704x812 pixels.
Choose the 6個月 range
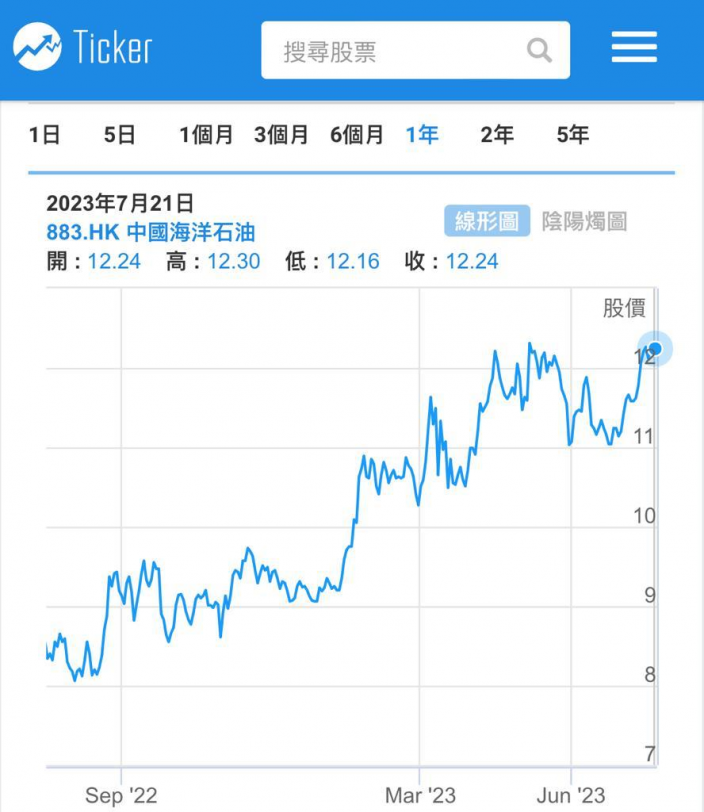tap(356, 135)
